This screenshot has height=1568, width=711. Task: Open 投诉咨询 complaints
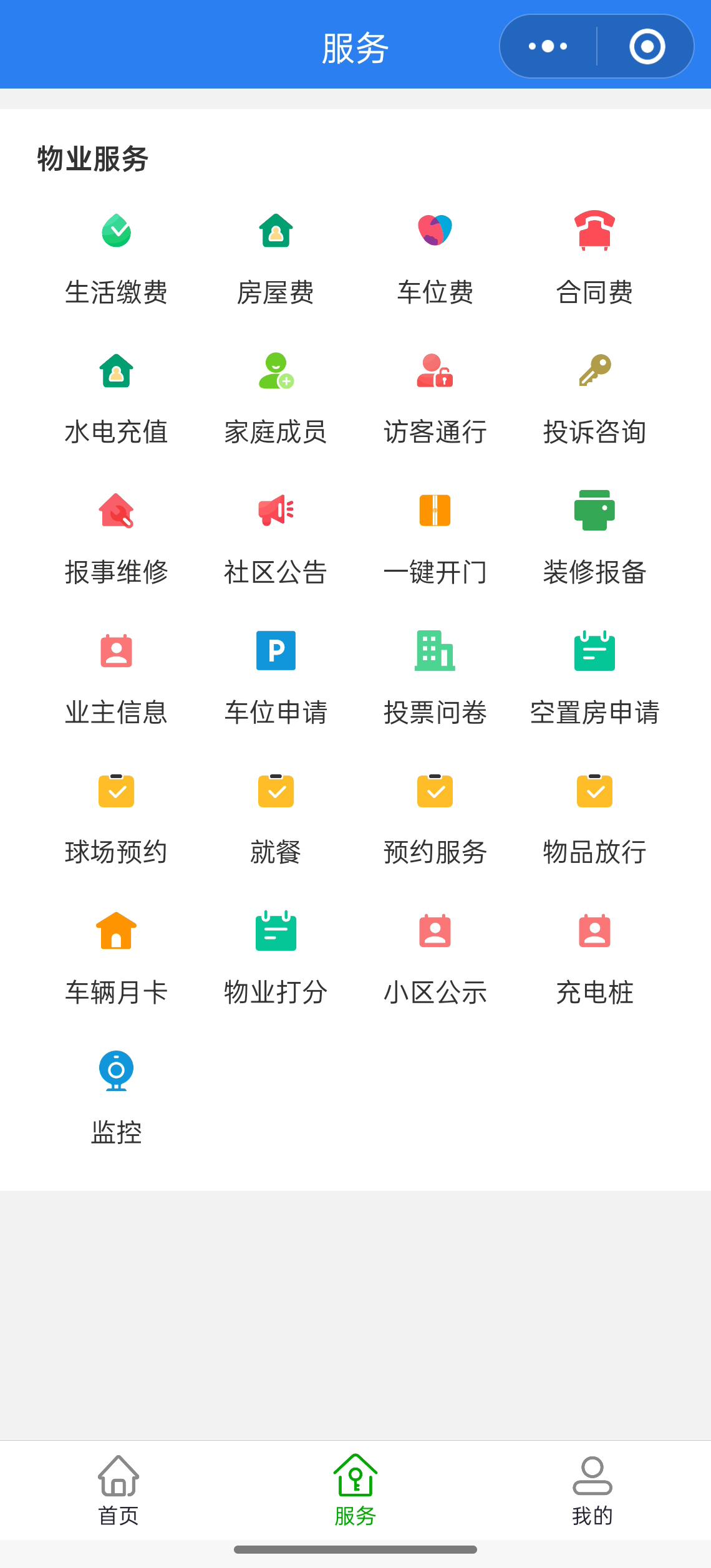click(x=595, y=399)
